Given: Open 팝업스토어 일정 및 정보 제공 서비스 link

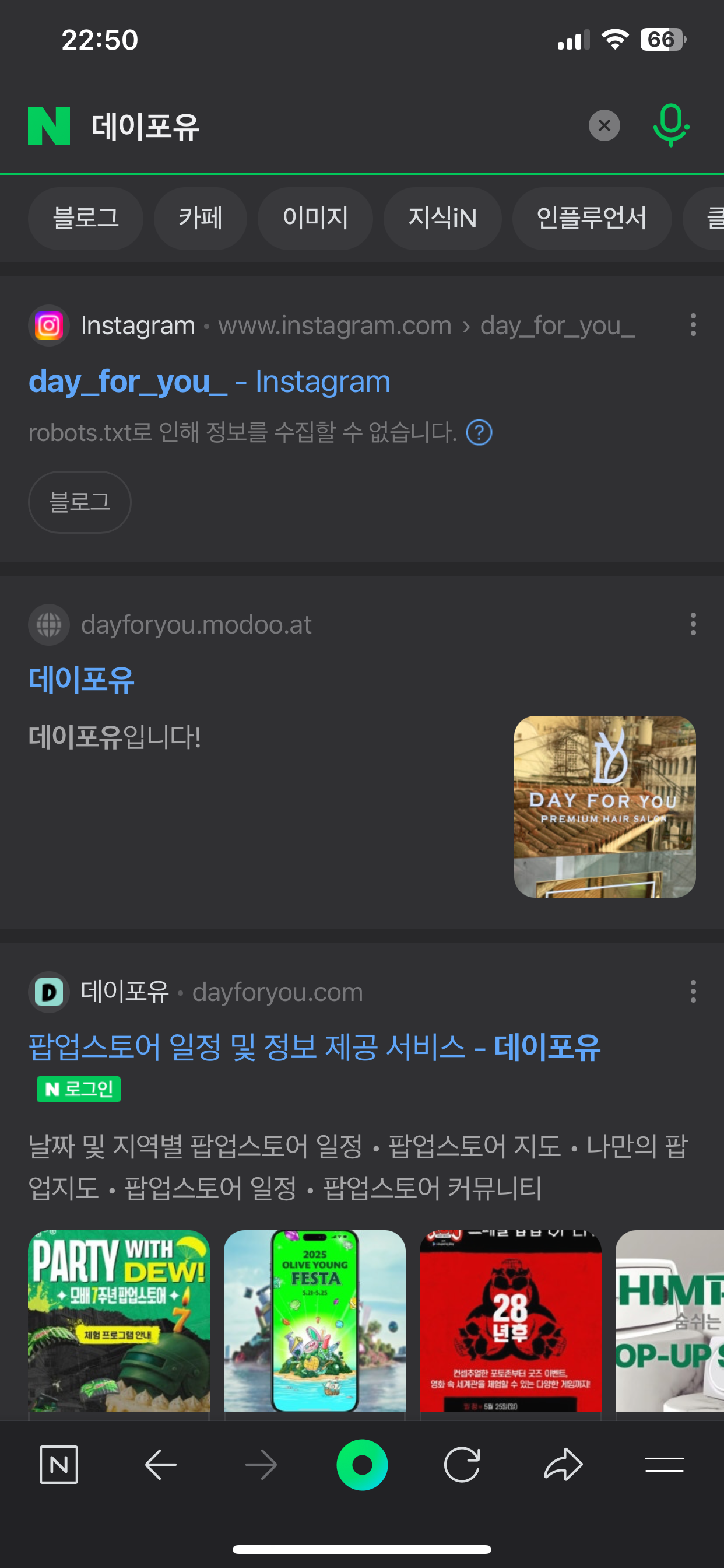Looking at the screenshot, I should pos(314,1048).
